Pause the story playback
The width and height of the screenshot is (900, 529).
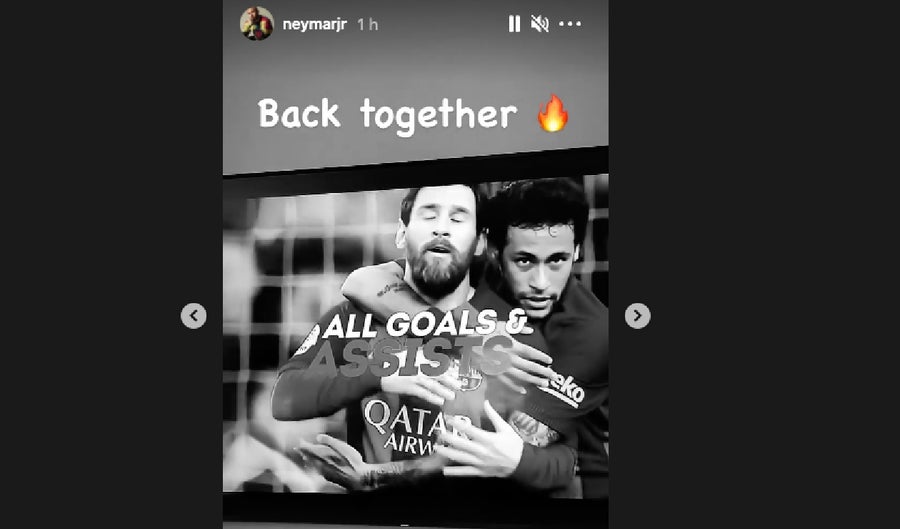click(x=514, y=24)
